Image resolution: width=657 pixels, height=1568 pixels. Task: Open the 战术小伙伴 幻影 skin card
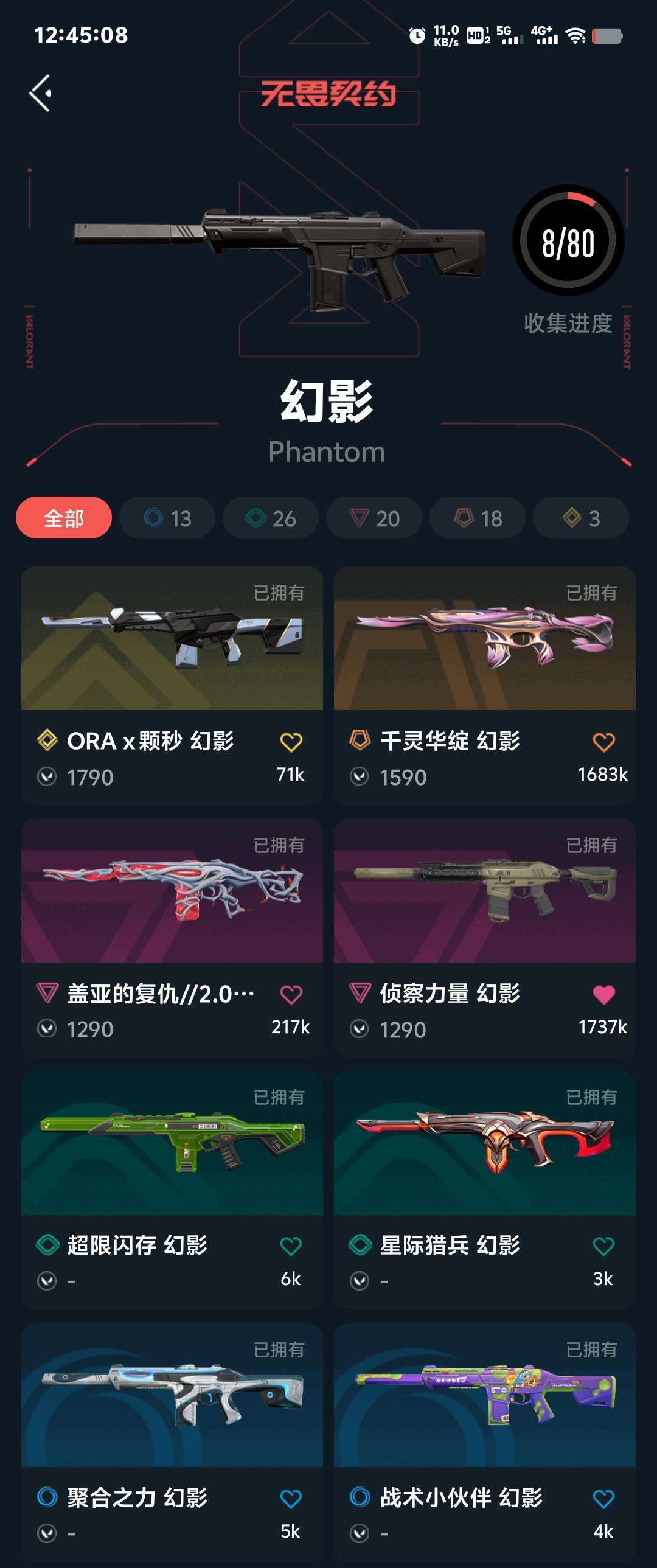[484, 1396]
